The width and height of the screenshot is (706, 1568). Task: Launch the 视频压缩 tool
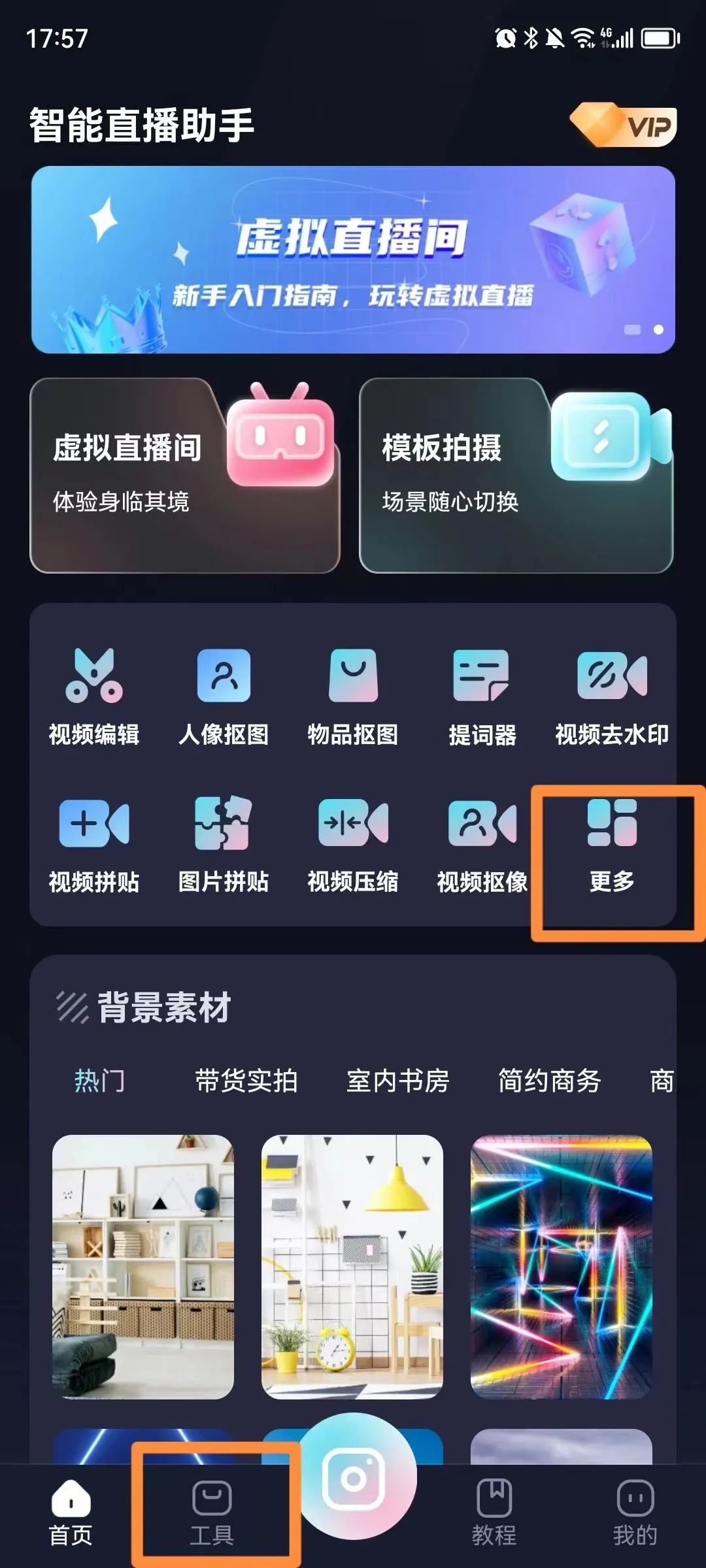click(353, 843)
